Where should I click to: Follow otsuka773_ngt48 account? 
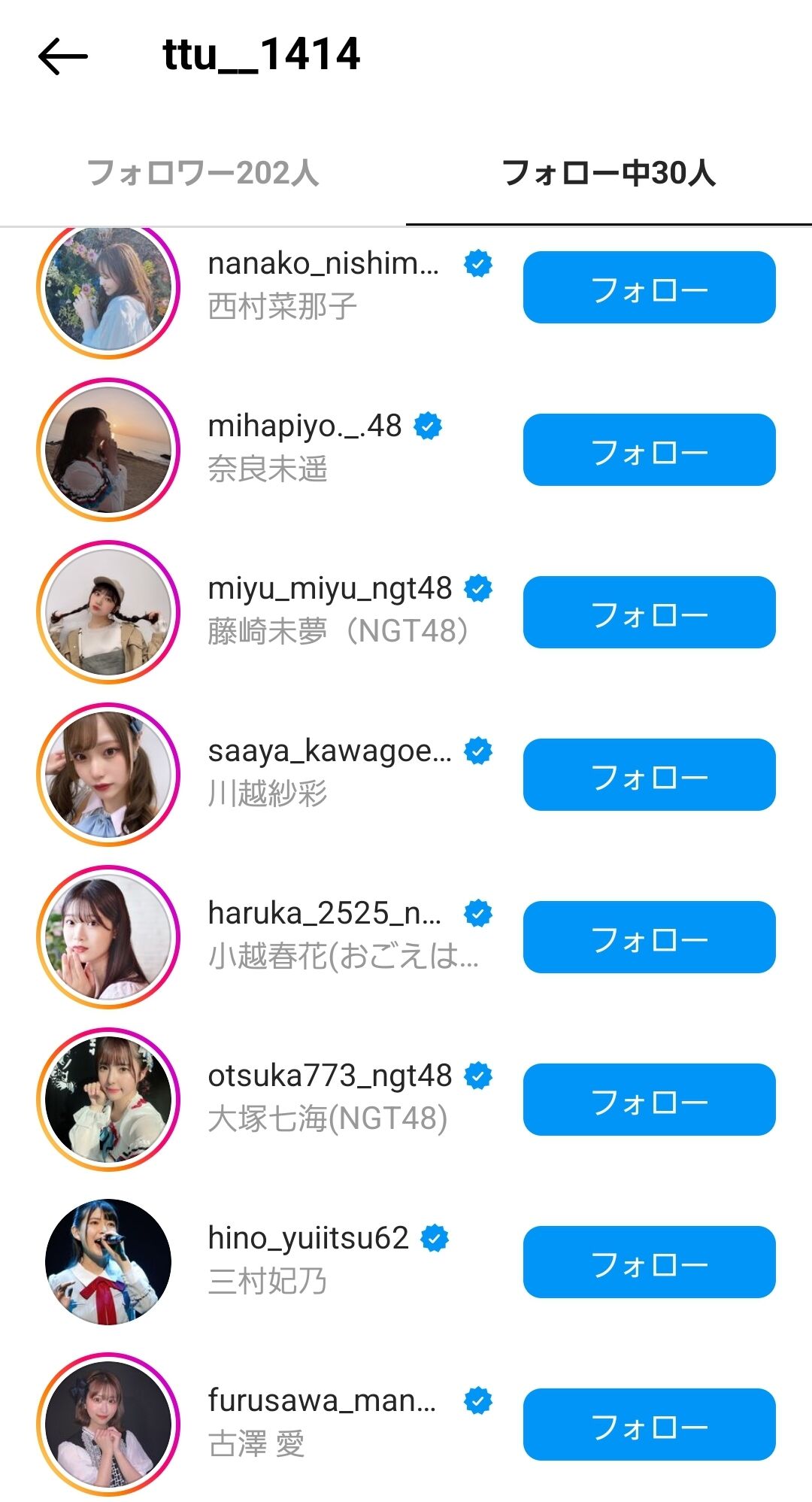[649, 1100]
